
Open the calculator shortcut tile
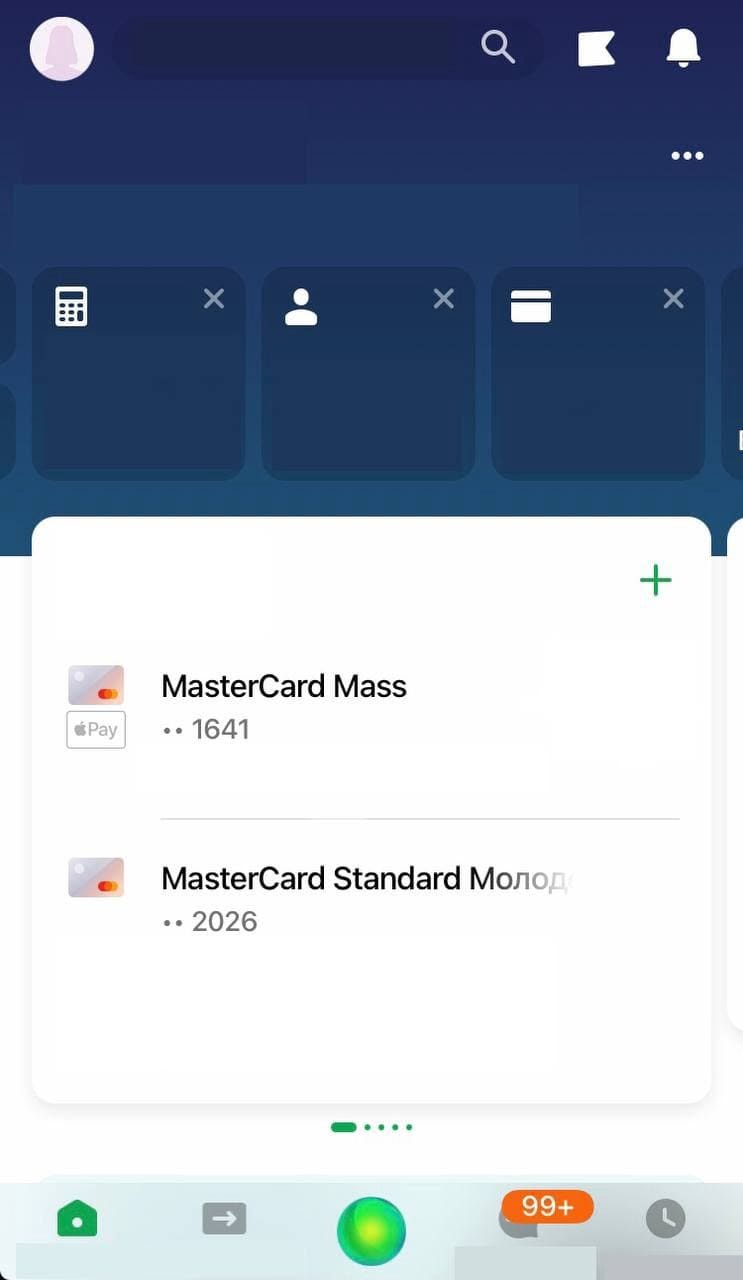coord(125,385)
